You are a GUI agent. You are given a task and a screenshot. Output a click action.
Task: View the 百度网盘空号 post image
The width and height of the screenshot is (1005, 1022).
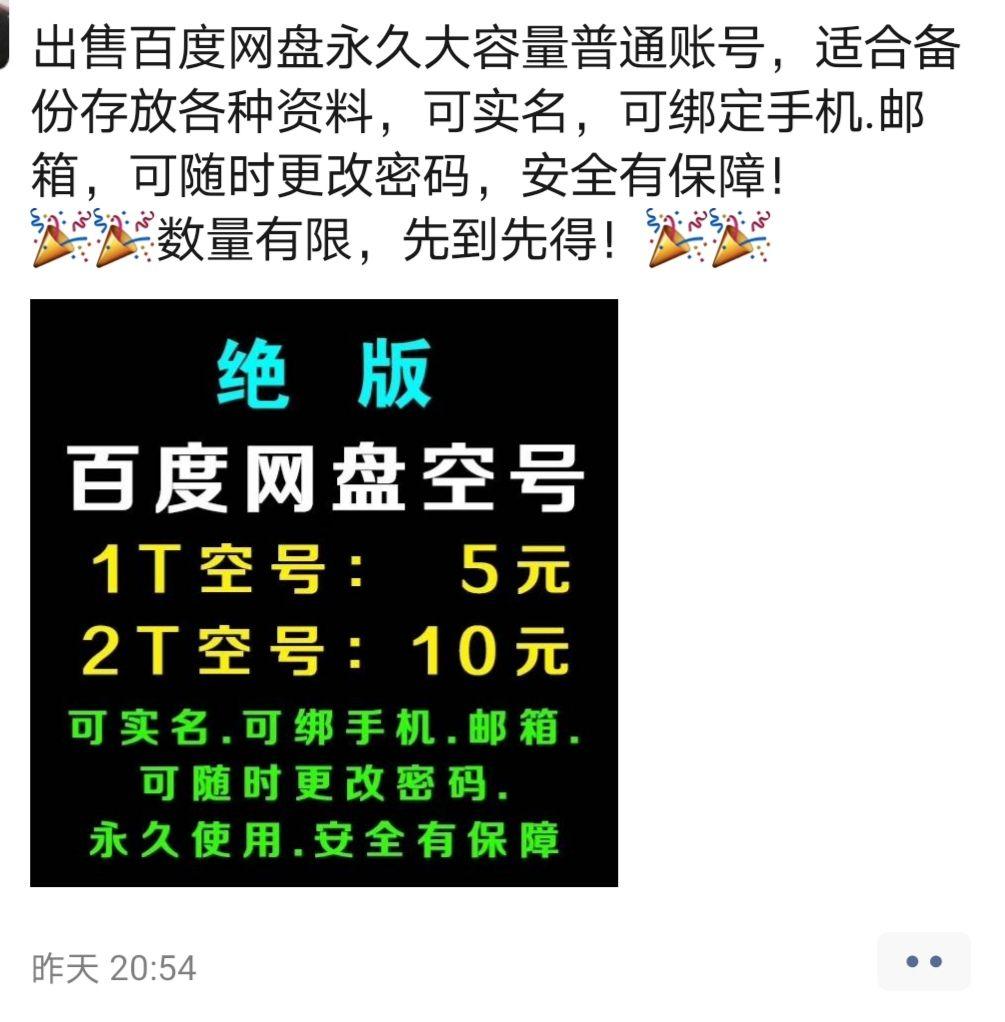click(x=324, y=592)
